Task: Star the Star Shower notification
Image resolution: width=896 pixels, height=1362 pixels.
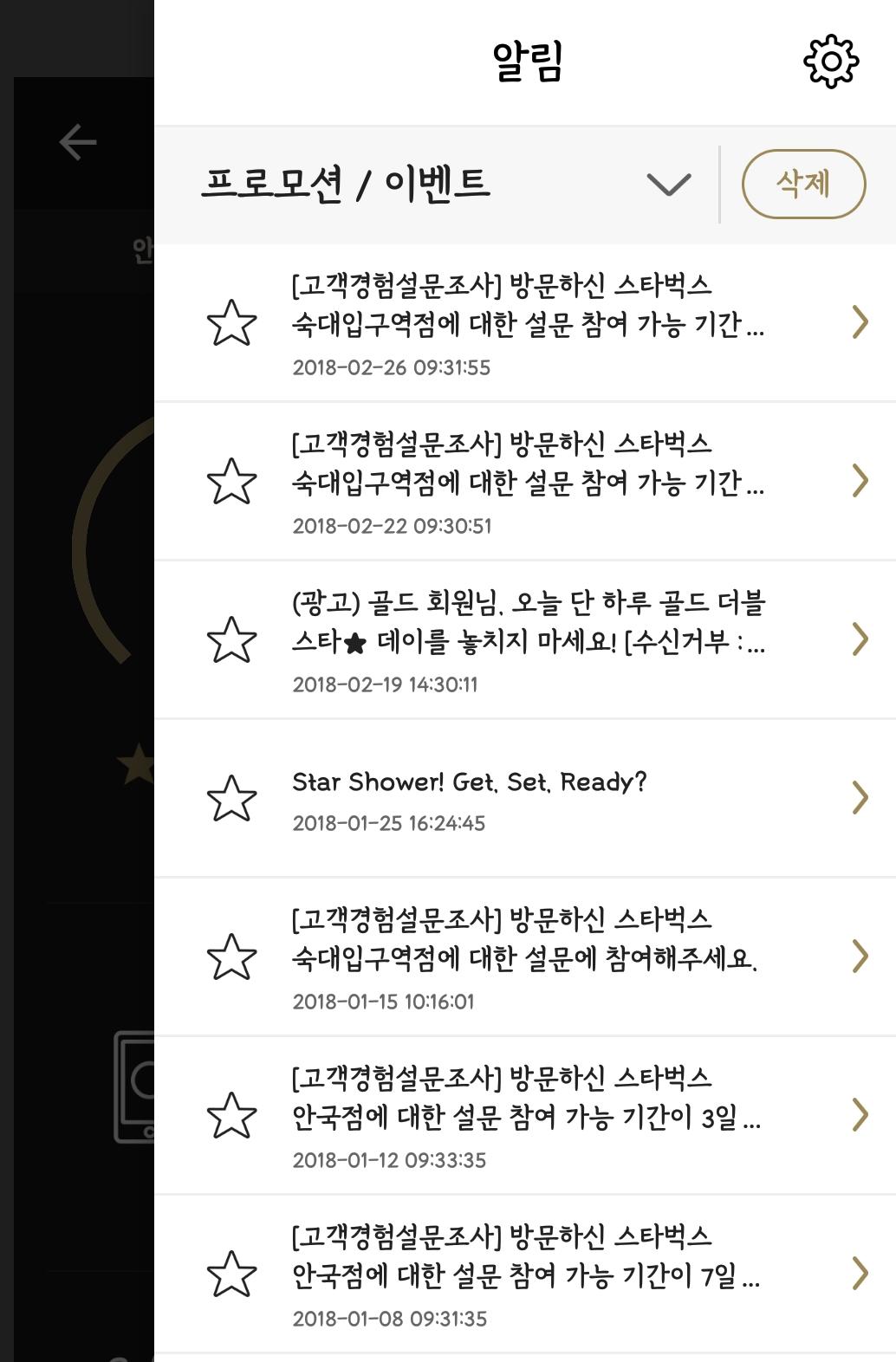Action: [231, 798]
